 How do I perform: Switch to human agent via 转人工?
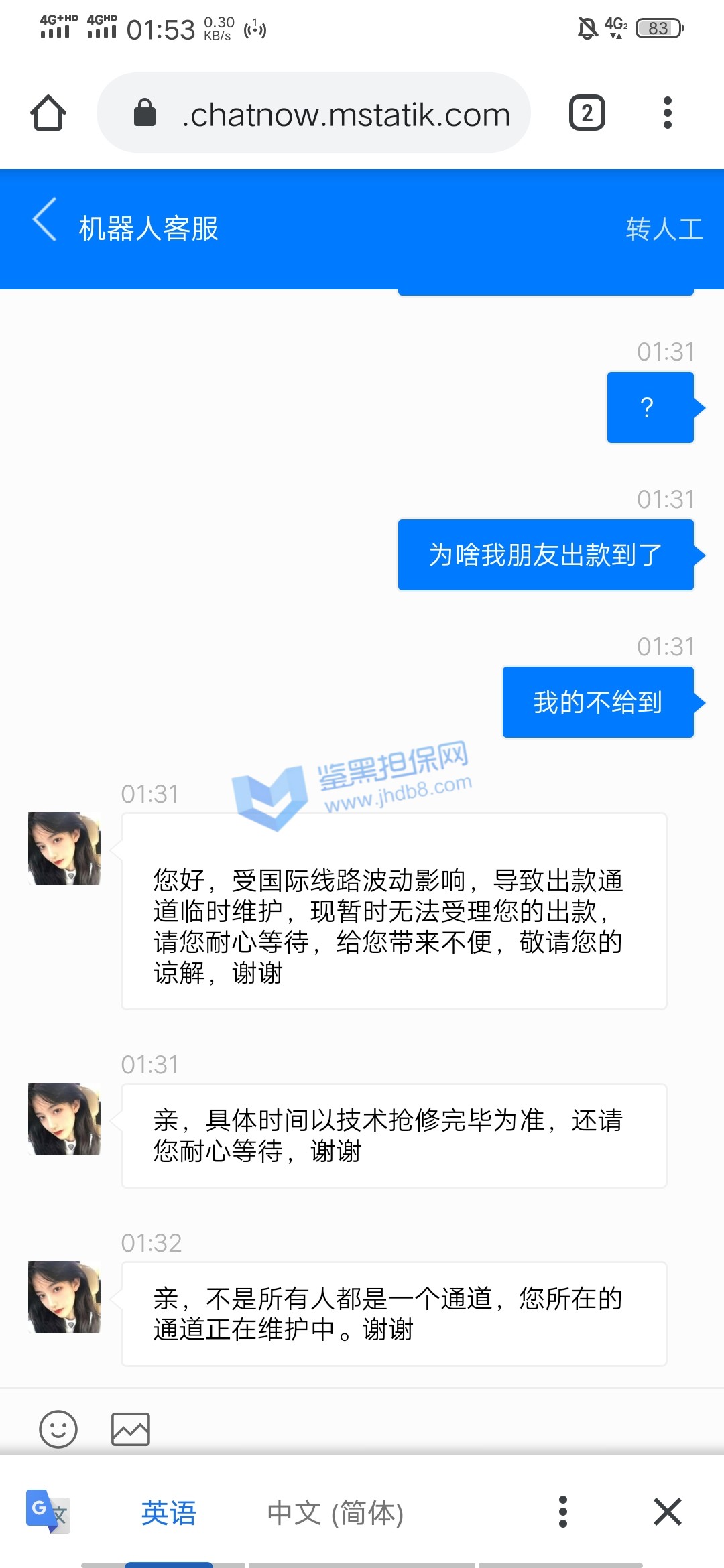click(664, 229)
